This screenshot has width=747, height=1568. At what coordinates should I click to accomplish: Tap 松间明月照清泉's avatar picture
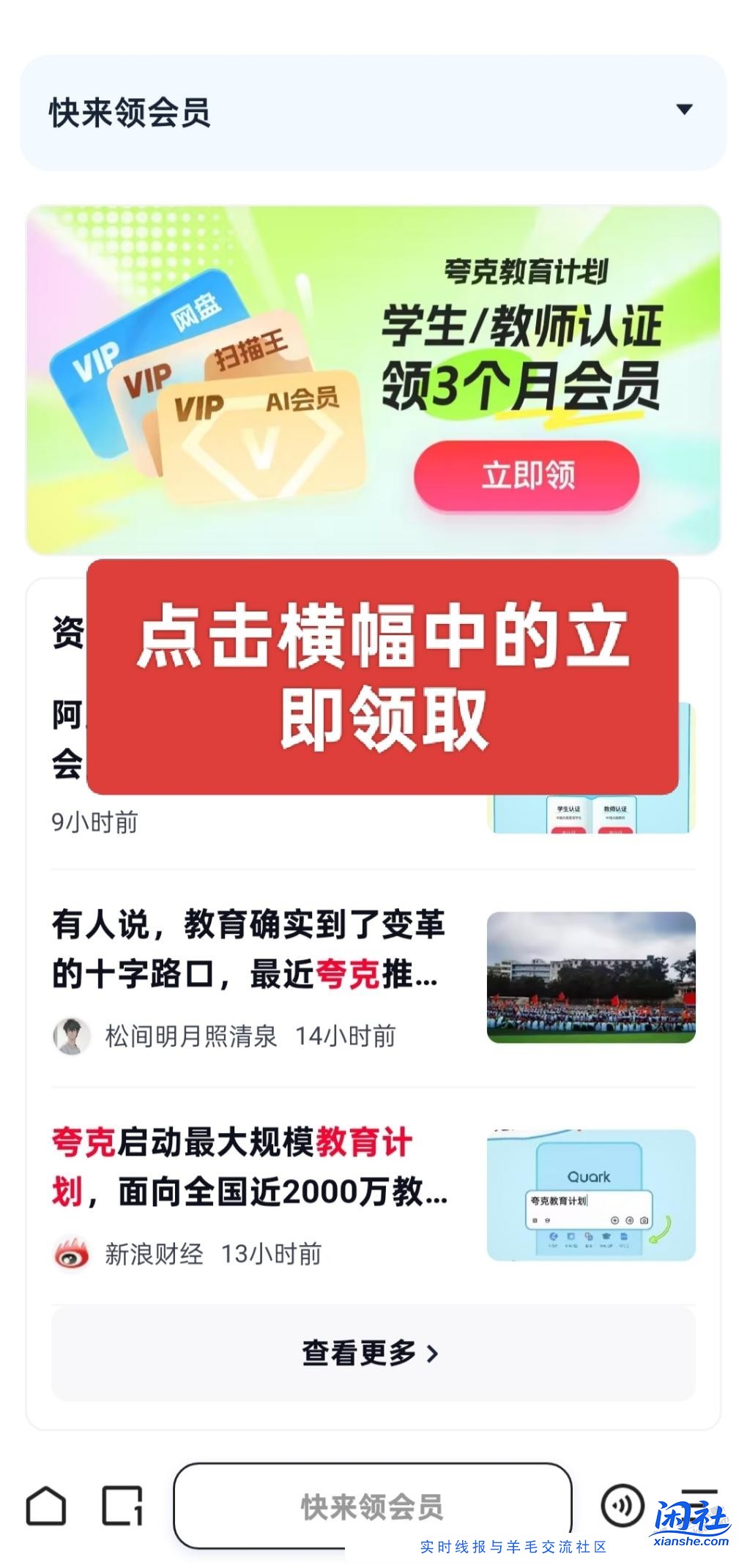[70, 1036]
